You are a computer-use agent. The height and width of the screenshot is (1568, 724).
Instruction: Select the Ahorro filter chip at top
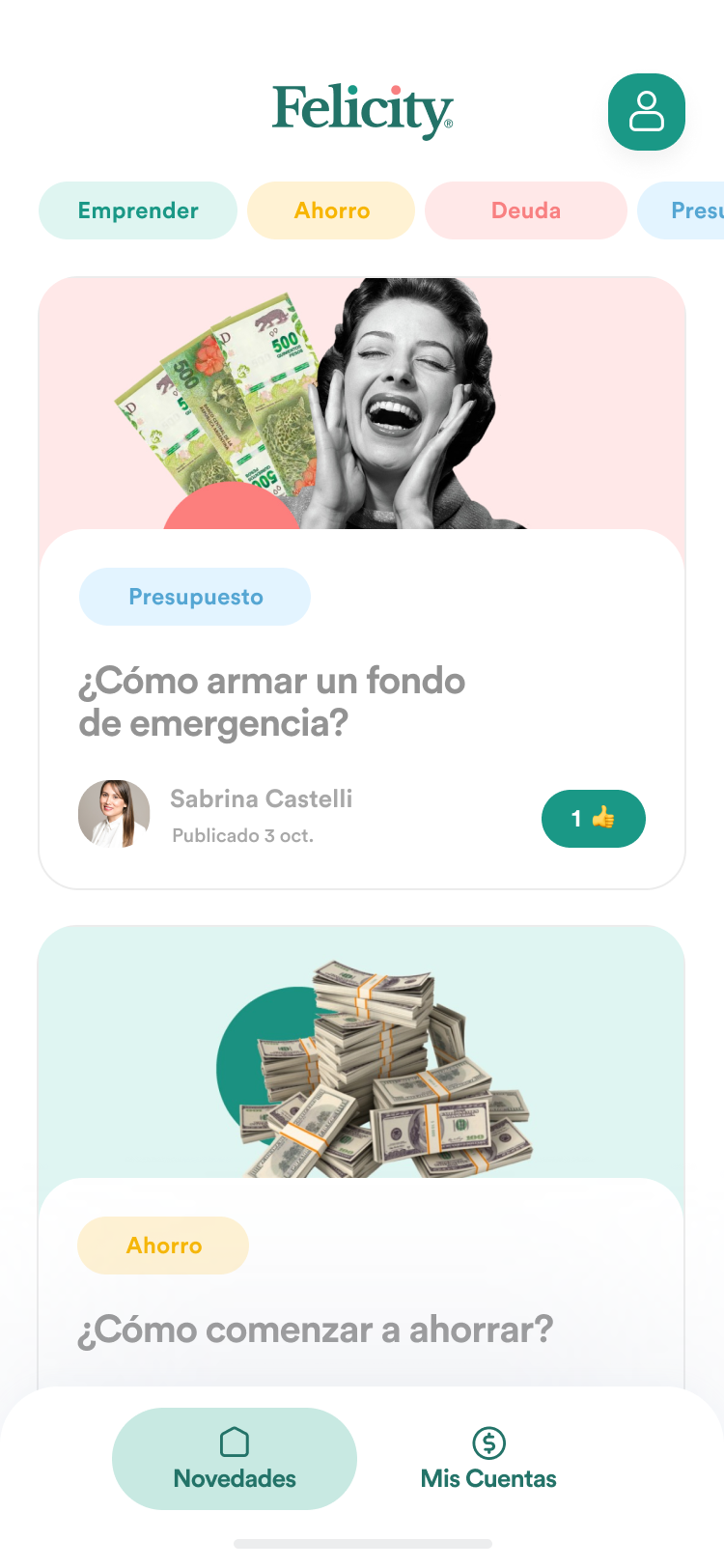(x=331, y=210)
